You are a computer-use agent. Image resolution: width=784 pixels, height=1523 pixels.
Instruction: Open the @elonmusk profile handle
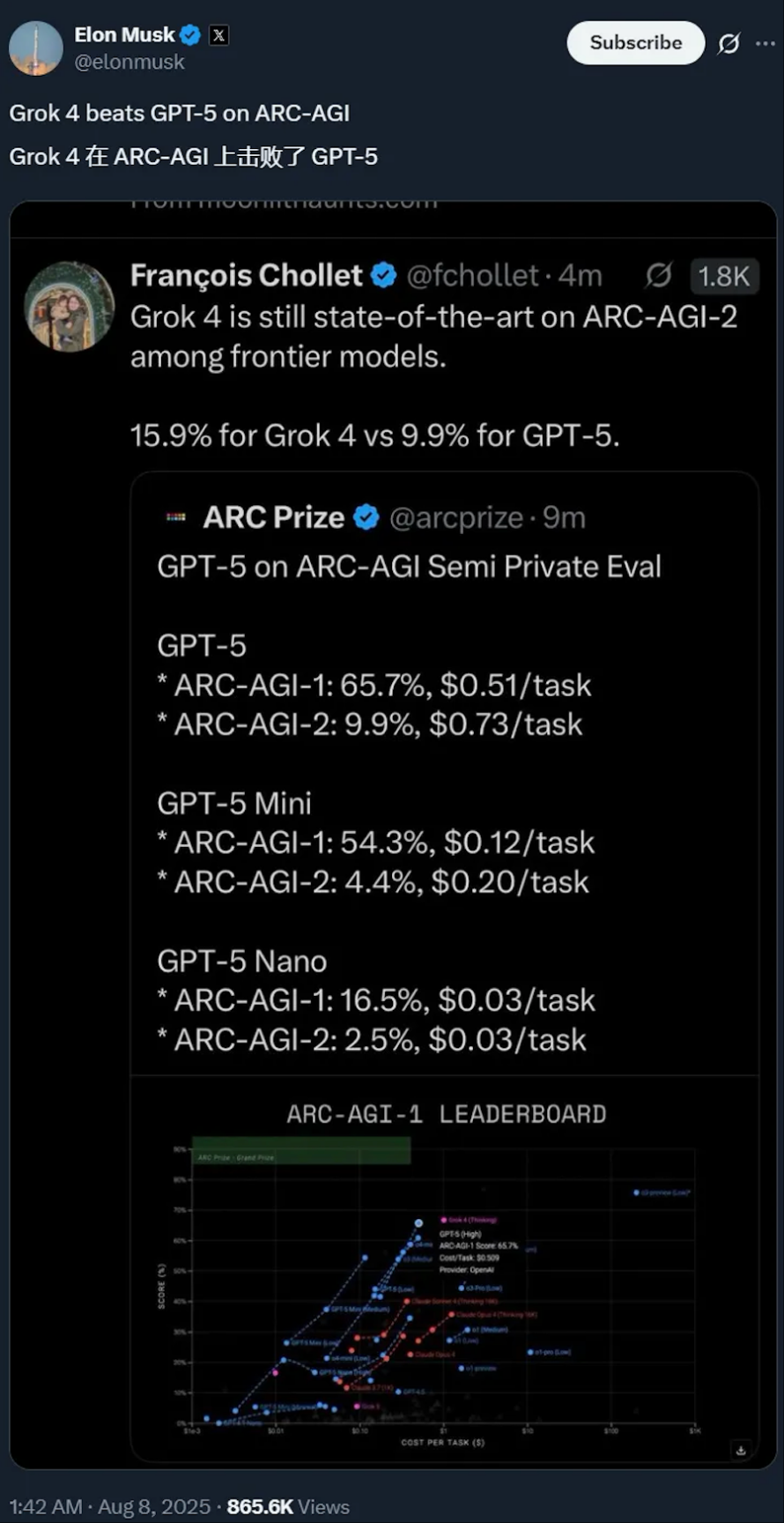pos(129,62)
